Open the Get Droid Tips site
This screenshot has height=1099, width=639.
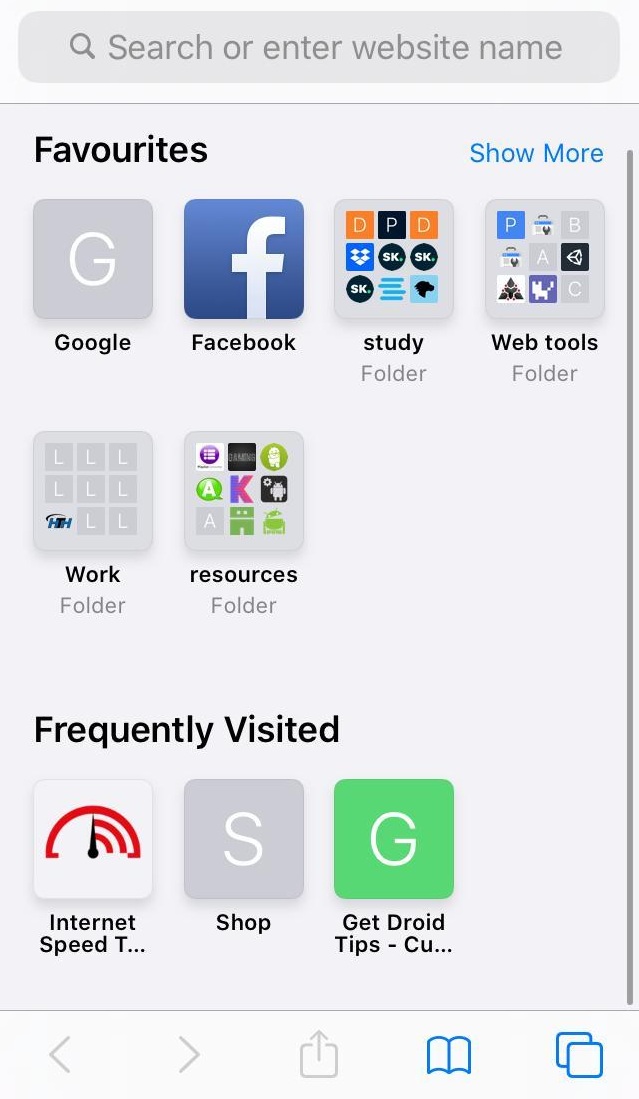394,839
